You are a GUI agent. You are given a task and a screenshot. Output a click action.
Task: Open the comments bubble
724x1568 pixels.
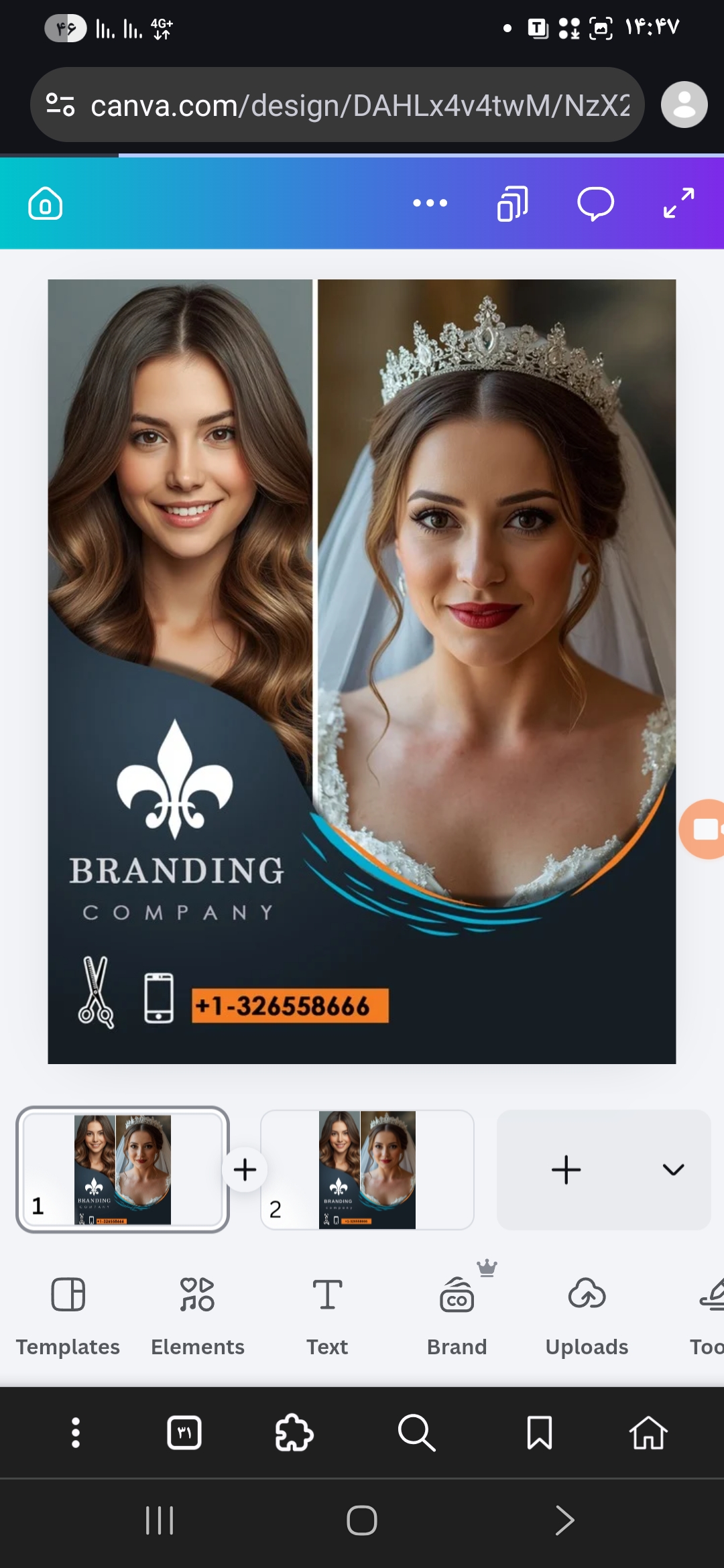(595, 203)
